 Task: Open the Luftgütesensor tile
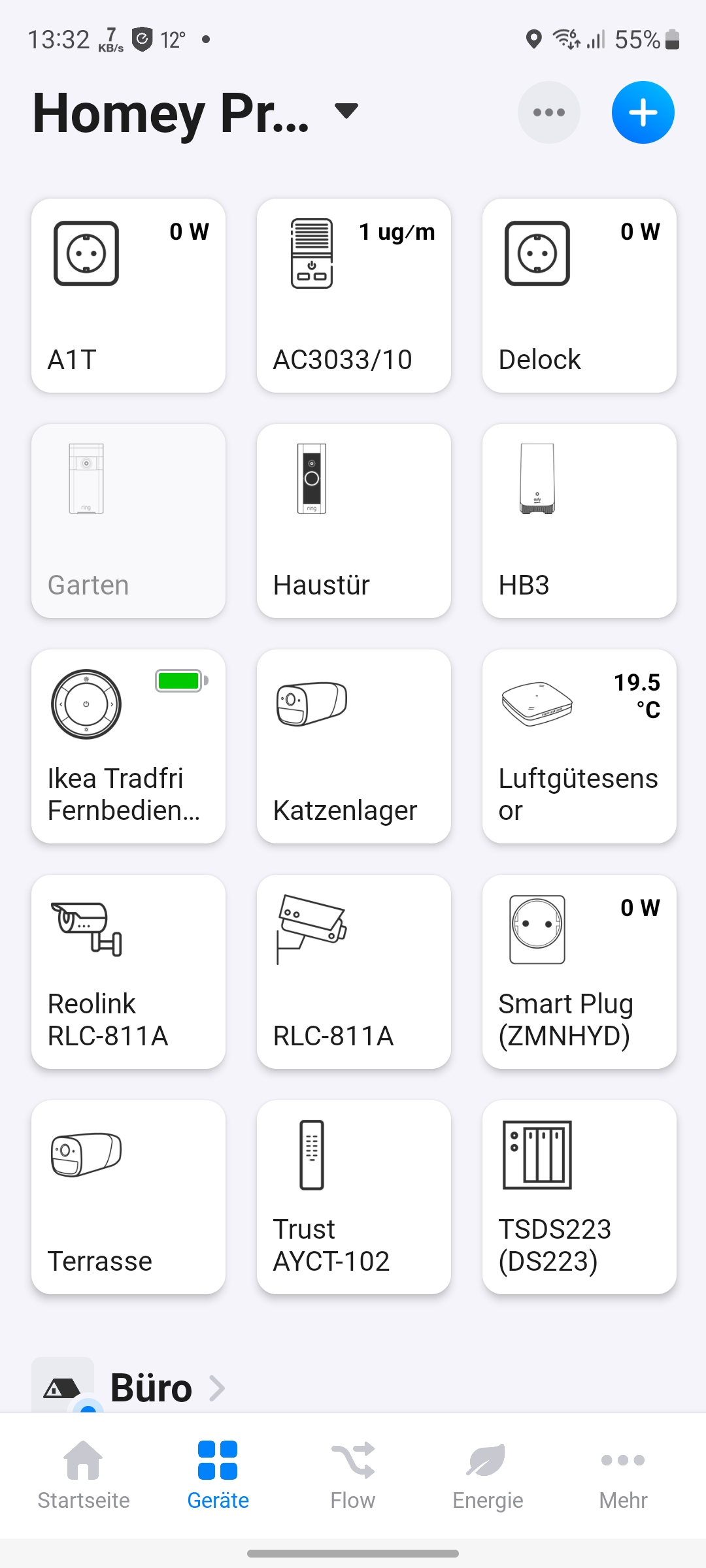[x=579, y=746]
